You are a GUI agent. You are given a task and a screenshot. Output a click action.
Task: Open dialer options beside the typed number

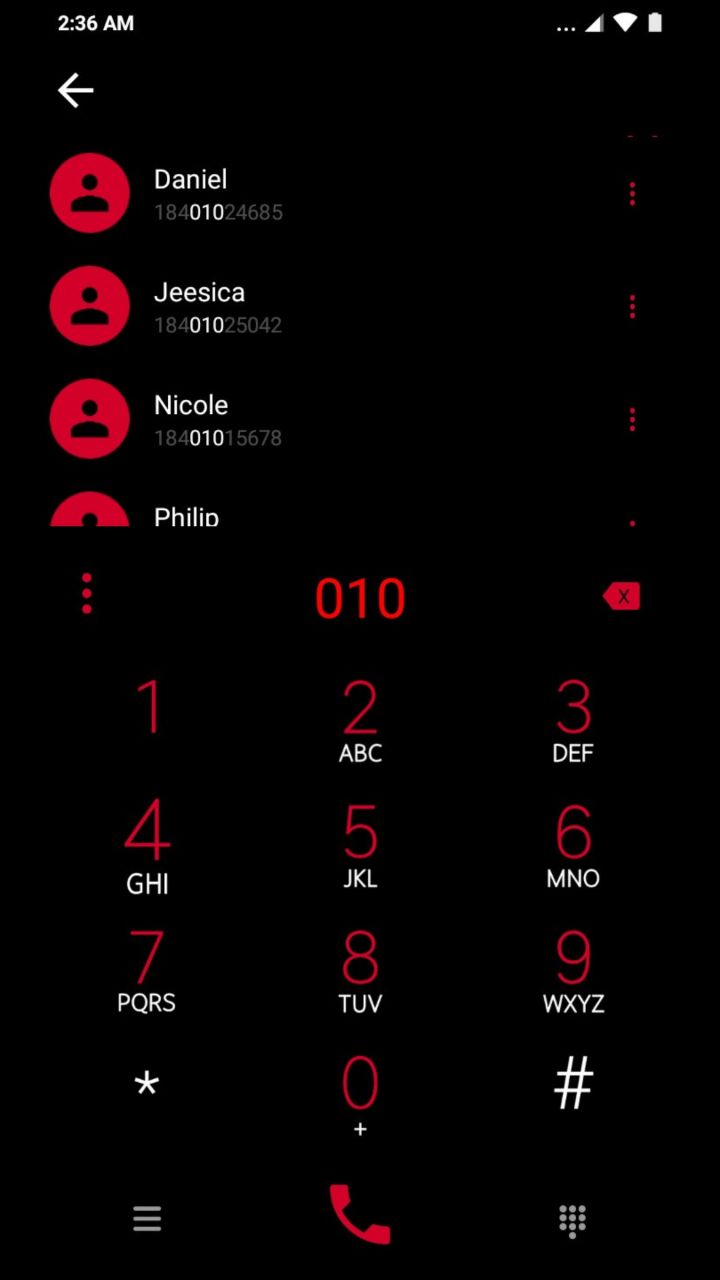[x=87, y=594]
